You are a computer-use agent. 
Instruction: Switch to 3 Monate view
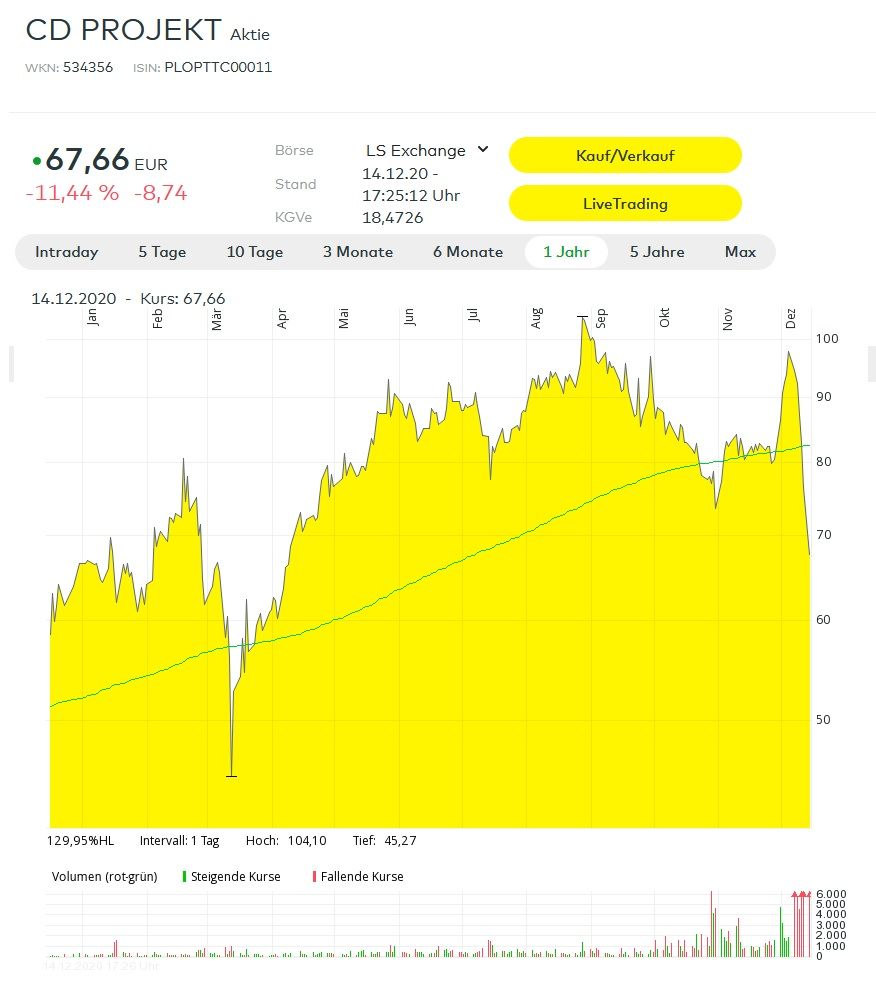pyautogui.click(x=358, y=252)
